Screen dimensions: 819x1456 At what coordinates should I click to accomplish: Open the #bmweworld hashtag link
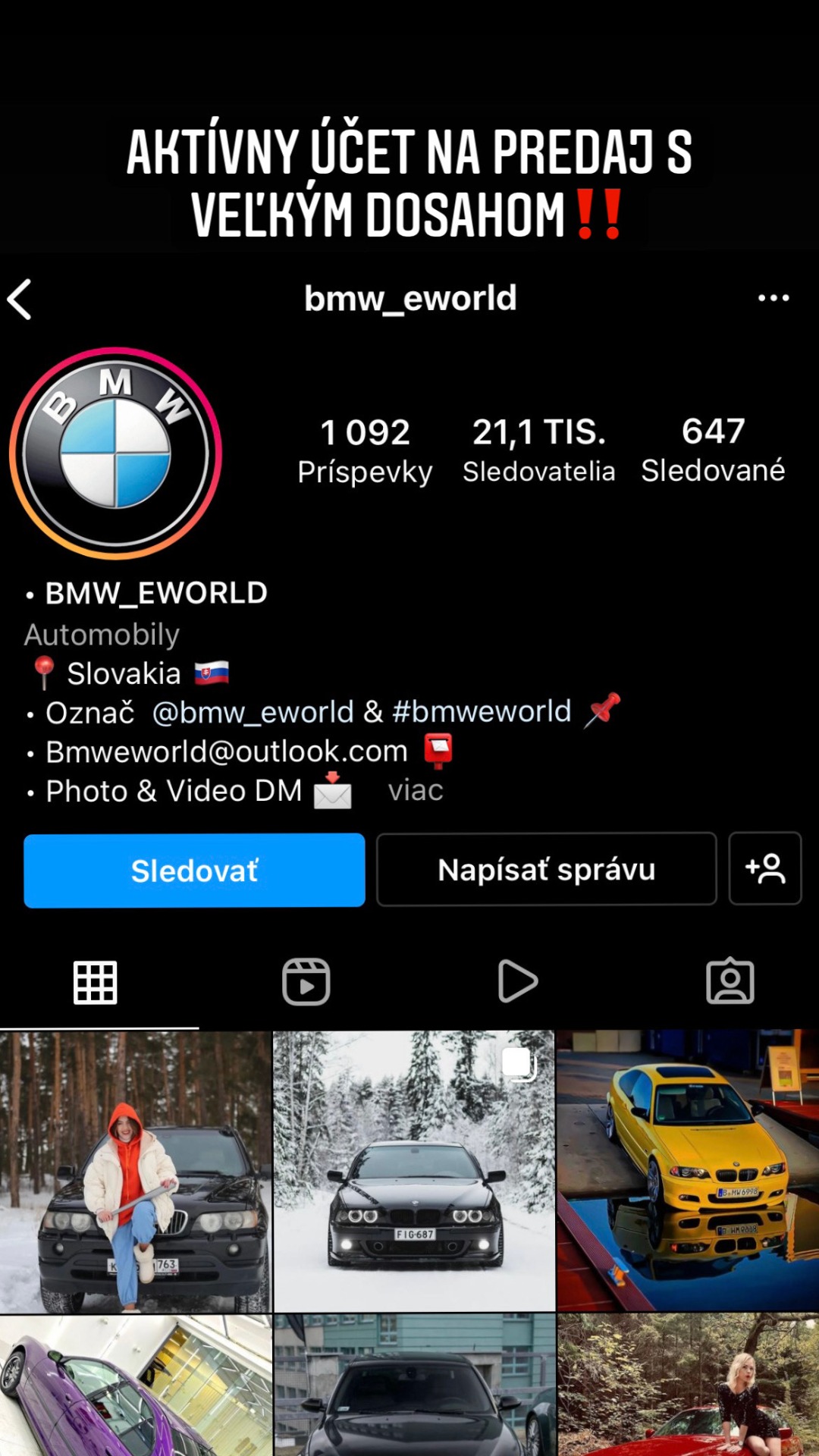tap(482, 712)
